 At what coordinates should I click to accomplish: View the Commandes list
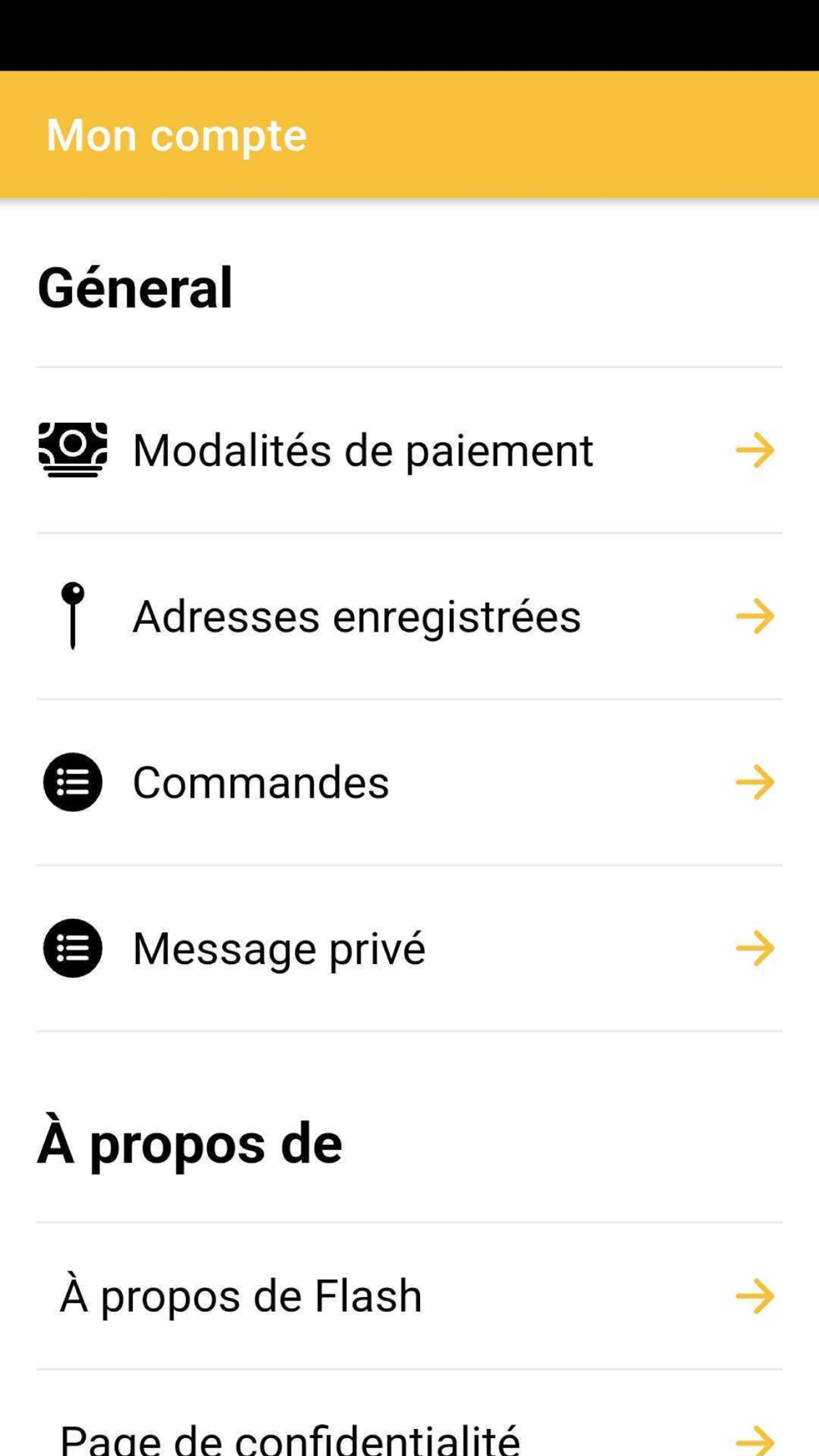409,782
